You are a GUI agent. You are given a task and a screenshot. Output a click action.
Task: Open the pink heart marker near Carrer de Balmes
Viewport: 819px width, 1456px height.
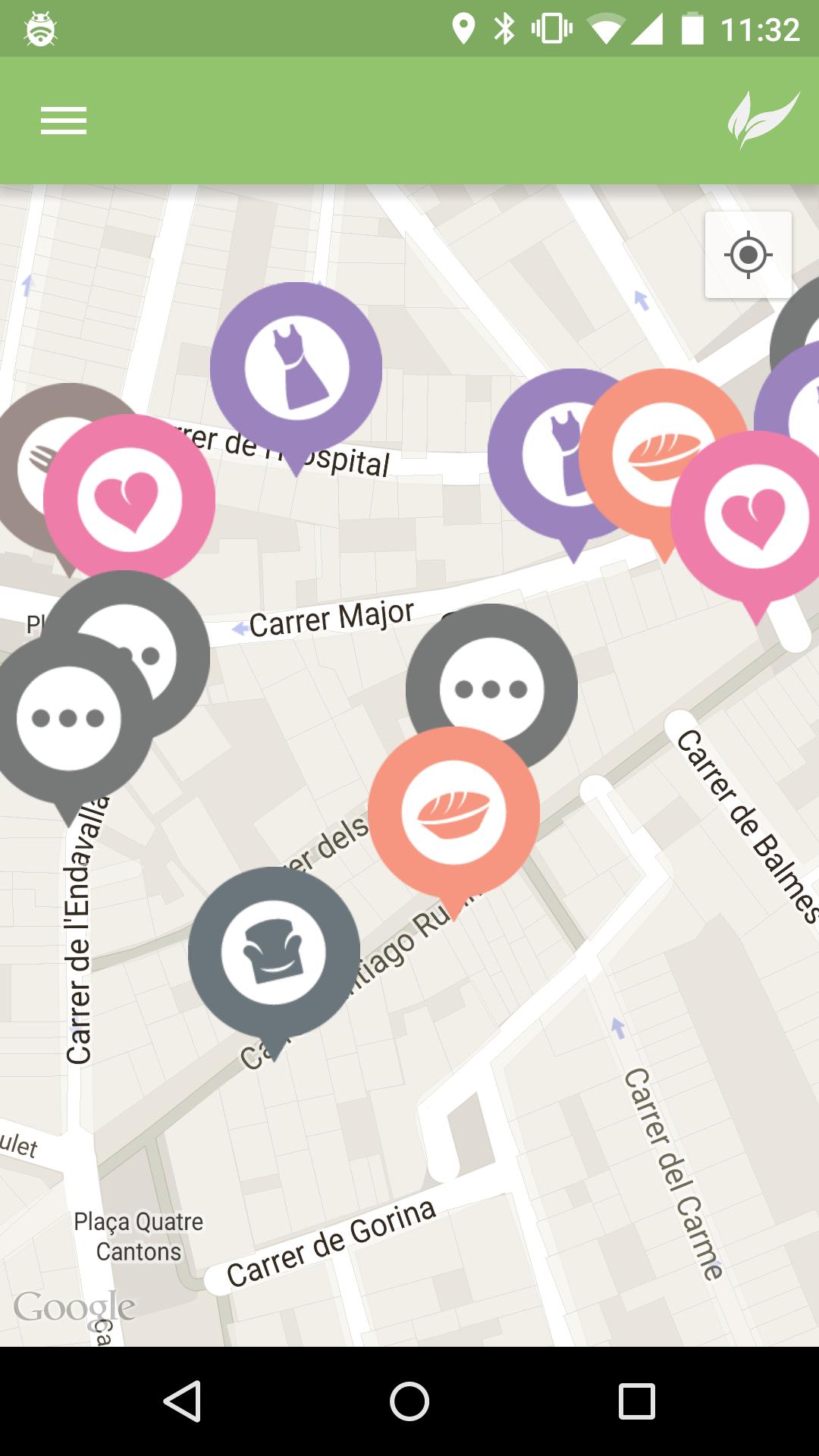point(755,517)
